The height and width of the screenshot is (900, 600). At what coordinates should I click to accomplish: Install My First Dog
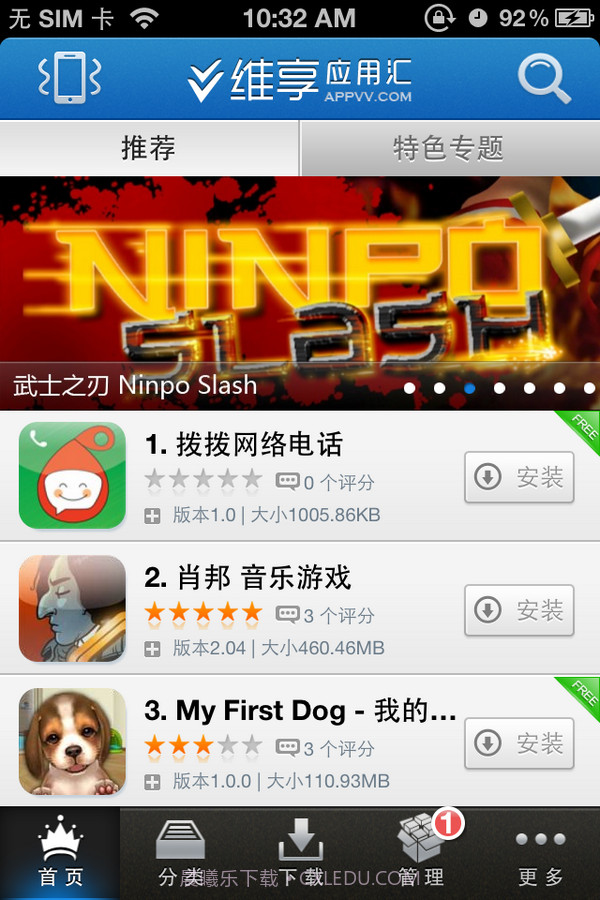click(519, 743)
